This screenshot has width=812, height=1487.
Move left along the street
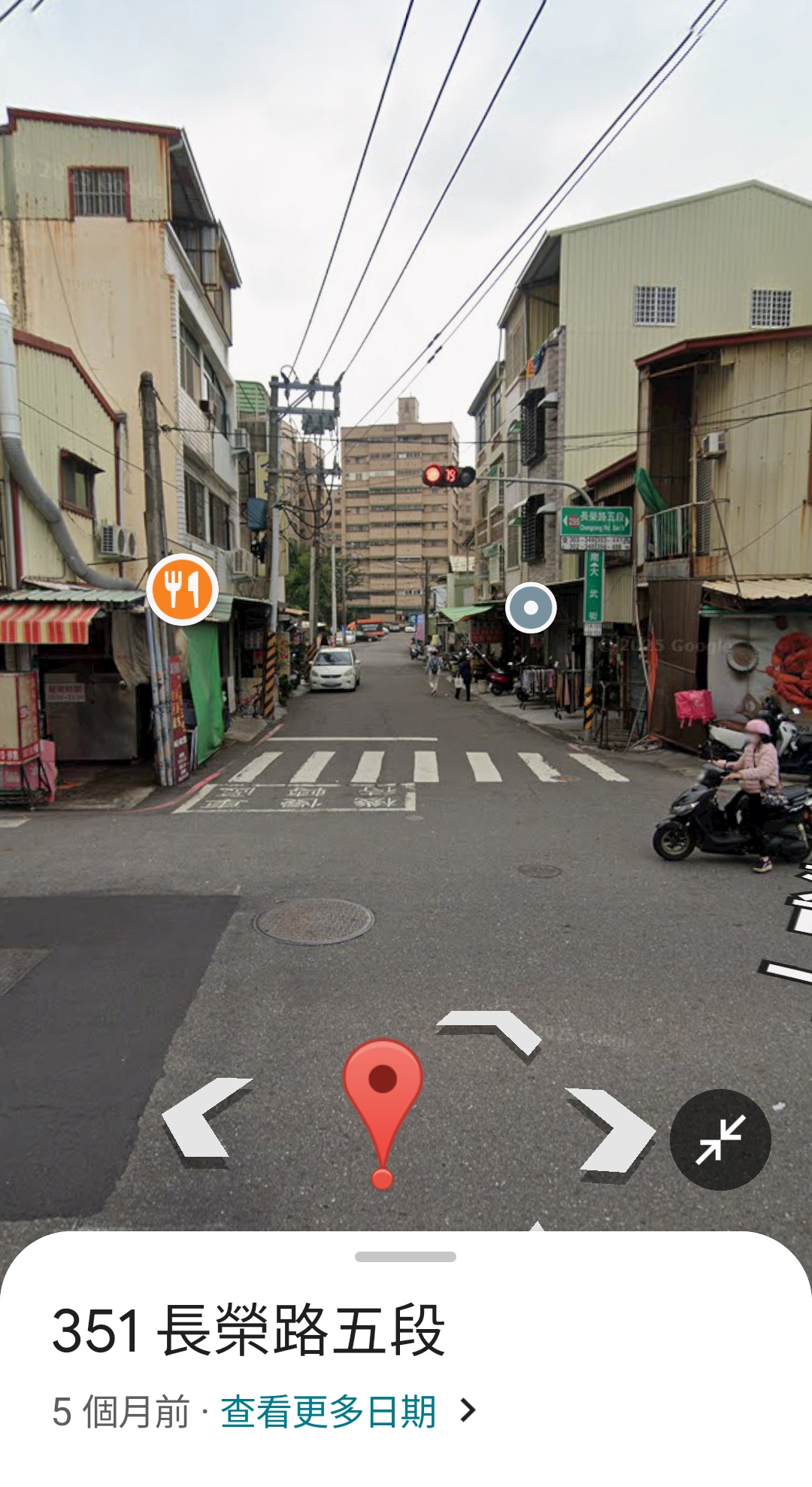tap(203, 1119)
